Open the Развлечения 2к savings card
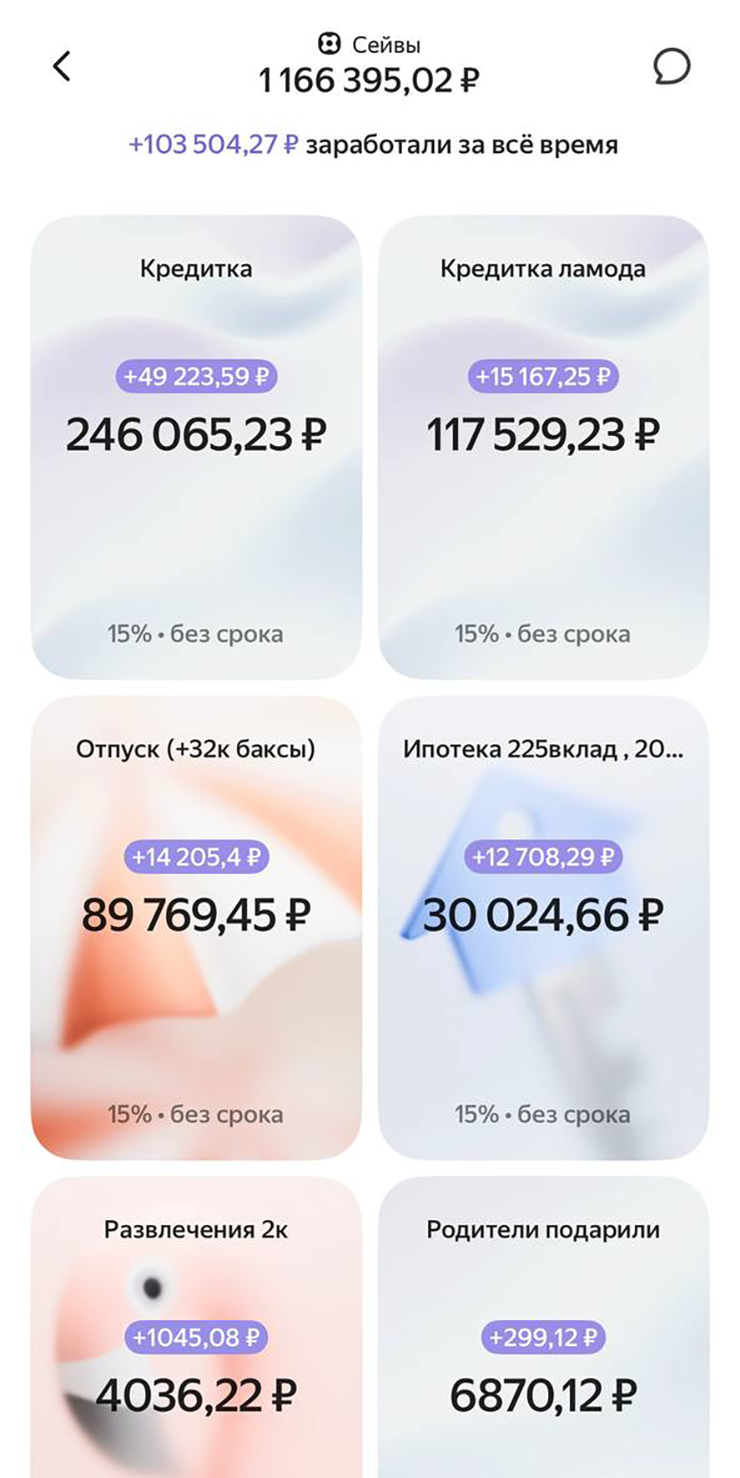Image resolution: width=740 pixels, height=1478 pixels. [196, 1330]
